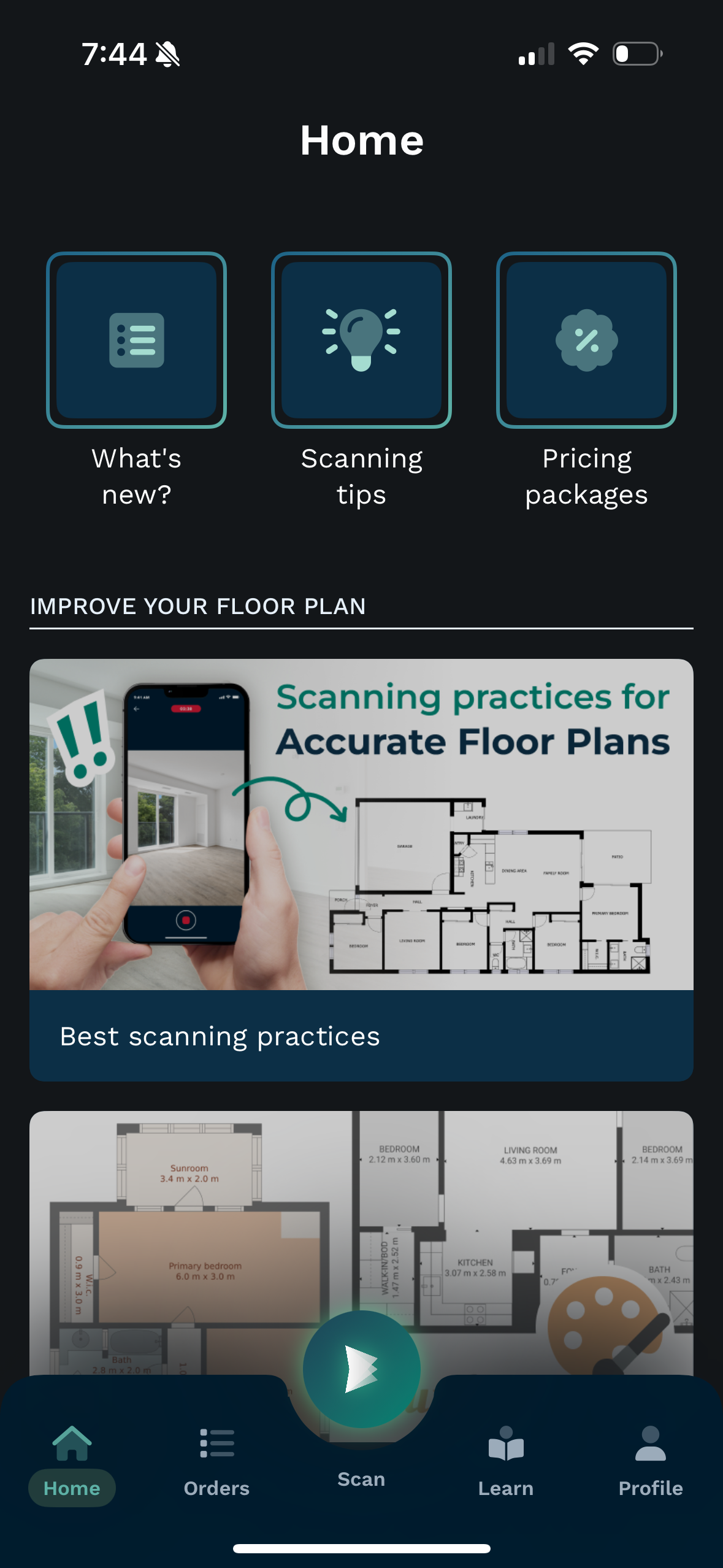View Pricing packages
723x1568 pixels.
click(x=586, y=340)
